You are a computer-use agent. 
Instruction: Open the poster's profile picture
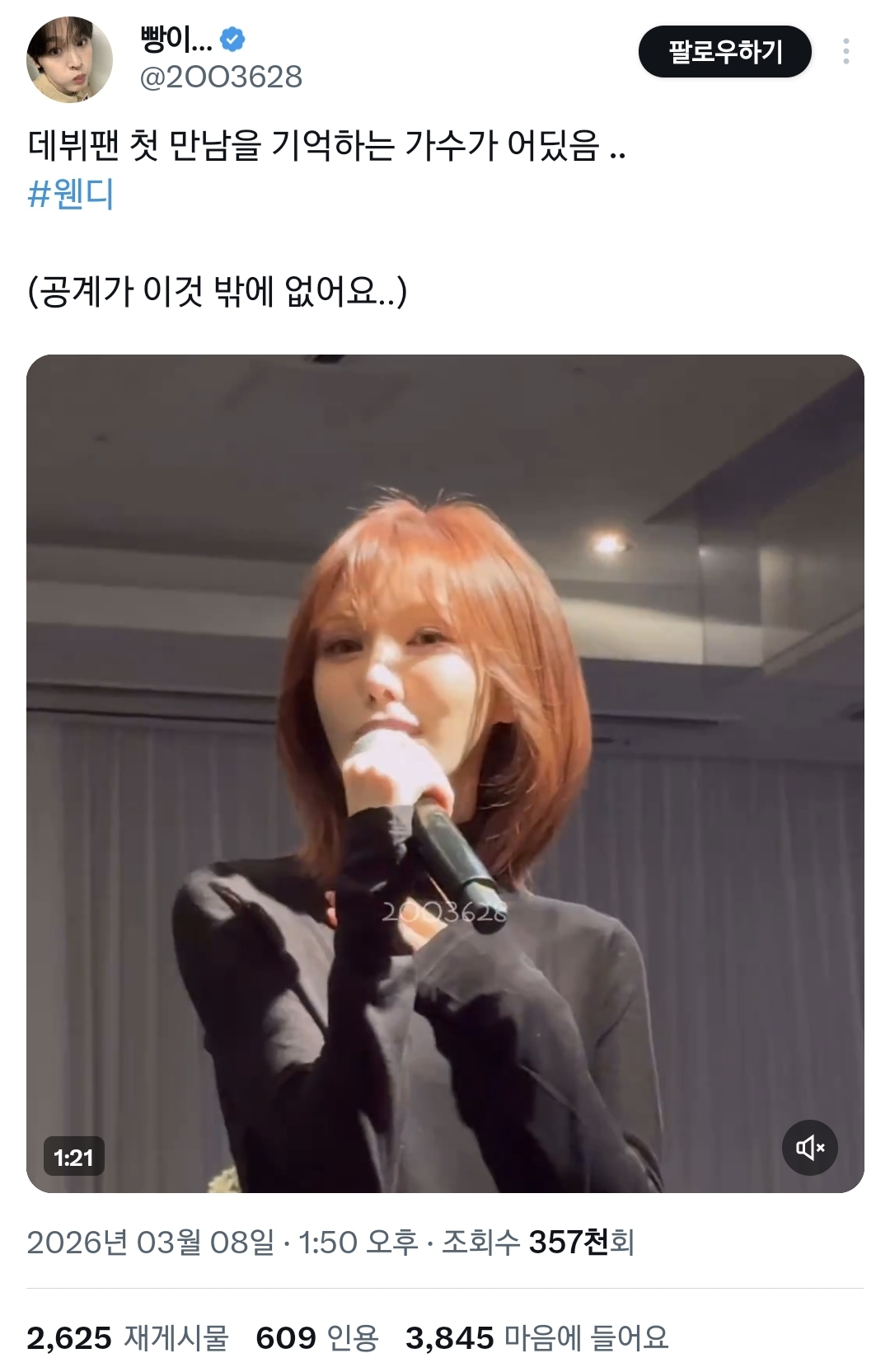[69, 59]
